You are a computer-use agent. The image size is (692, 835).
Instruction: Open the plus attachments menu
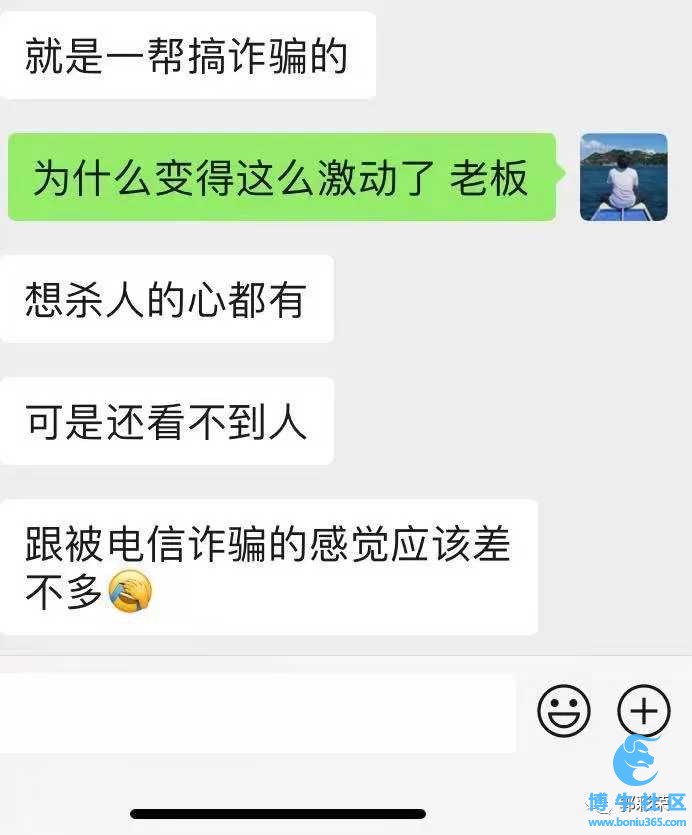643,711
